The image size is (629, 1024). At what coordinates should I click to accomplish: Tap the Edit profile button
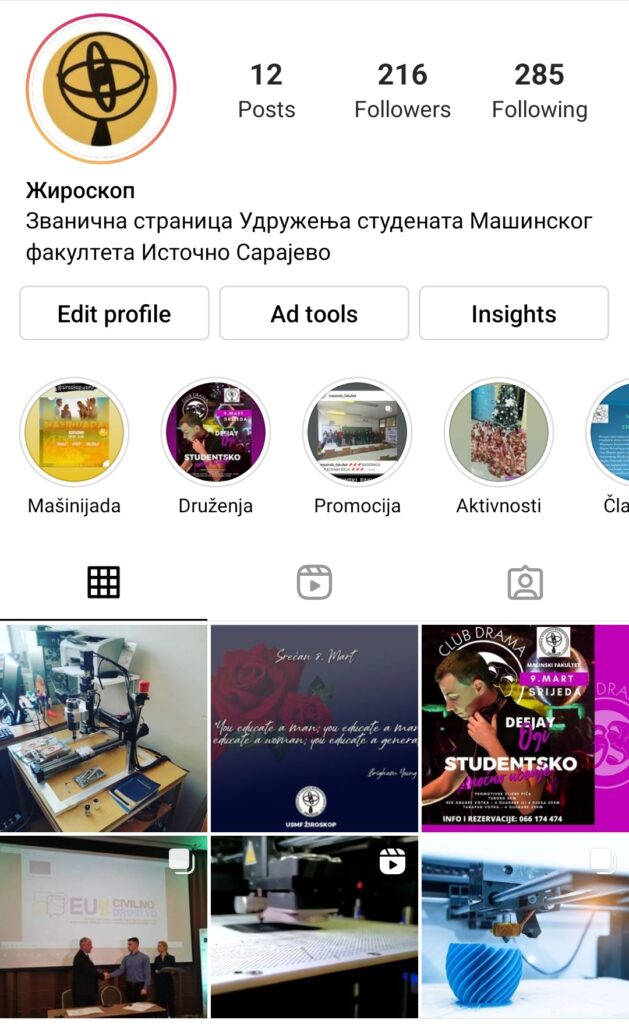pos(114,313)
